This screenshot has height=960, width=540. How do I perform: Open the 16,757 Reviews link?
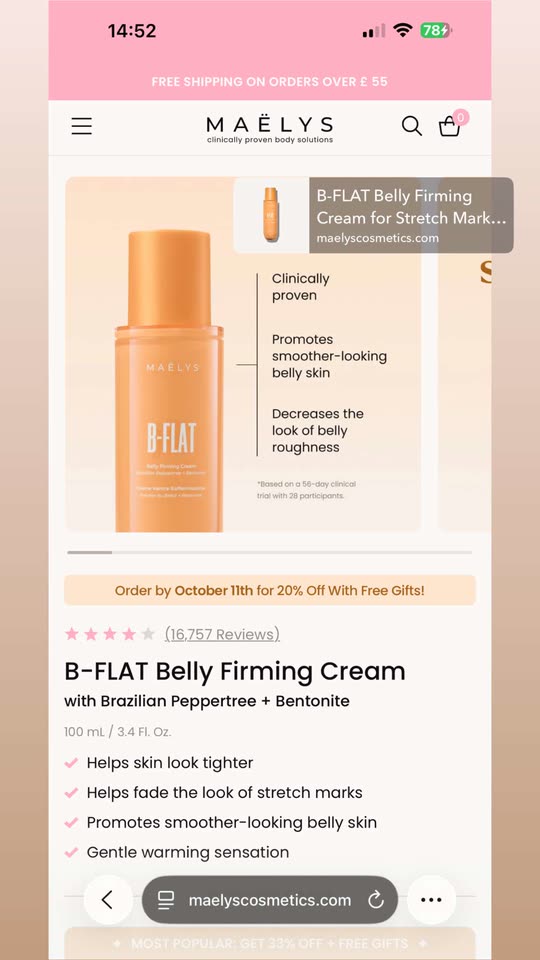(222, 634)
